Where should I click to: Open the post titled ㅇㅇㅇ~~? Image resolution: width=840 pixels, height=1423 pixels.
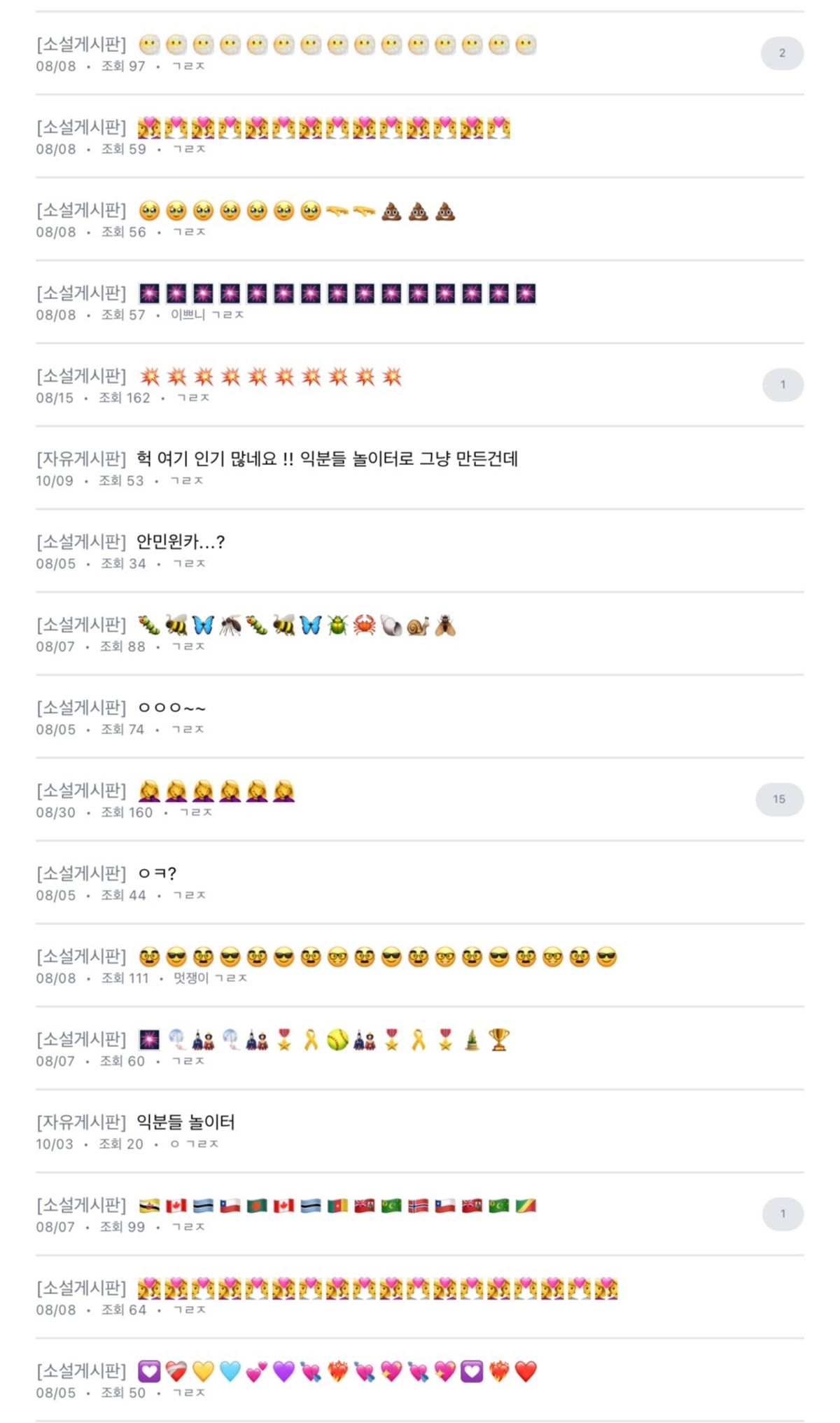click(172, 707)
